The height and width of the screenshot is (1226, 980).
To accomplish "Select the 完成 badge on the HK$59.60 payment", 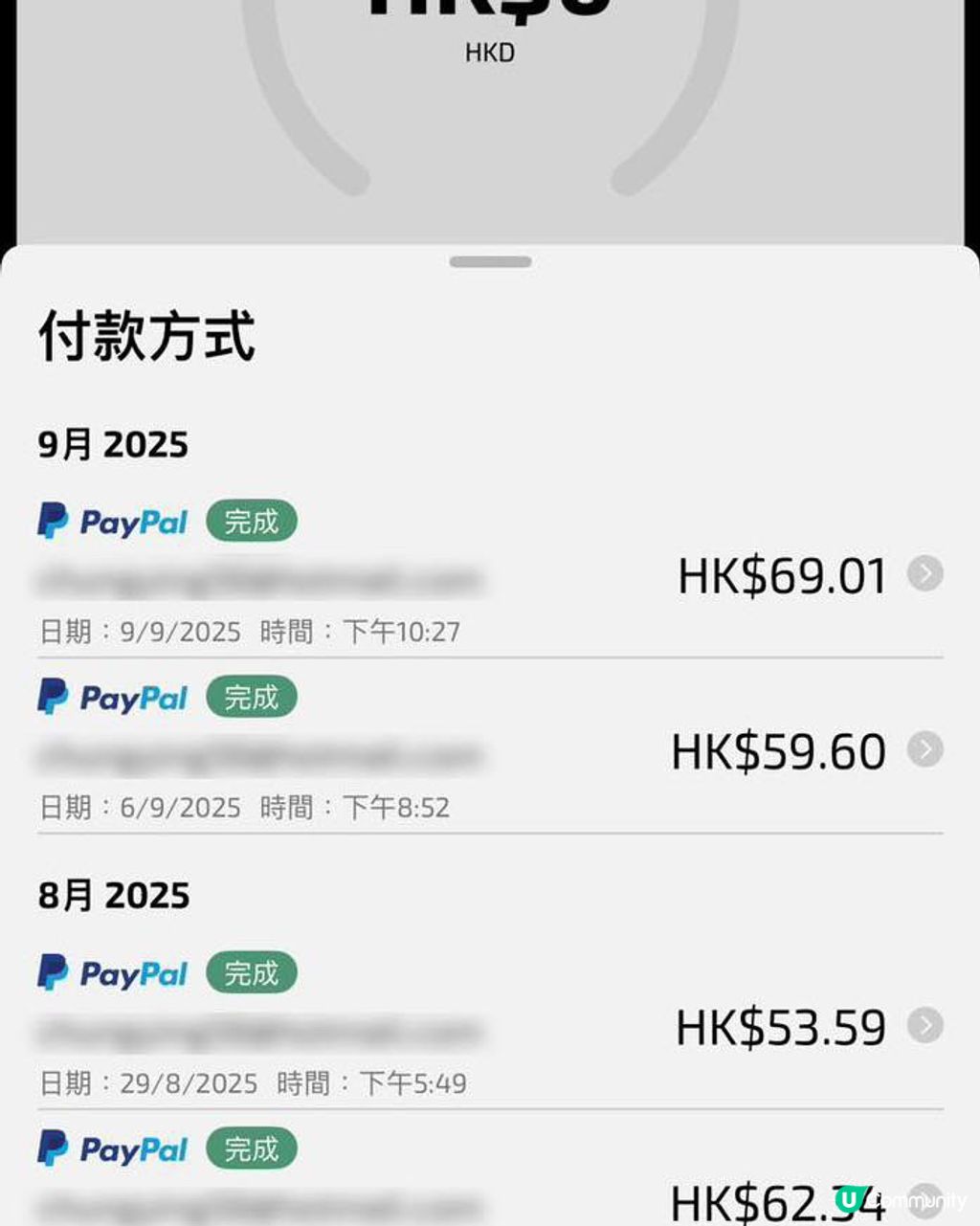I will point(250,698).
